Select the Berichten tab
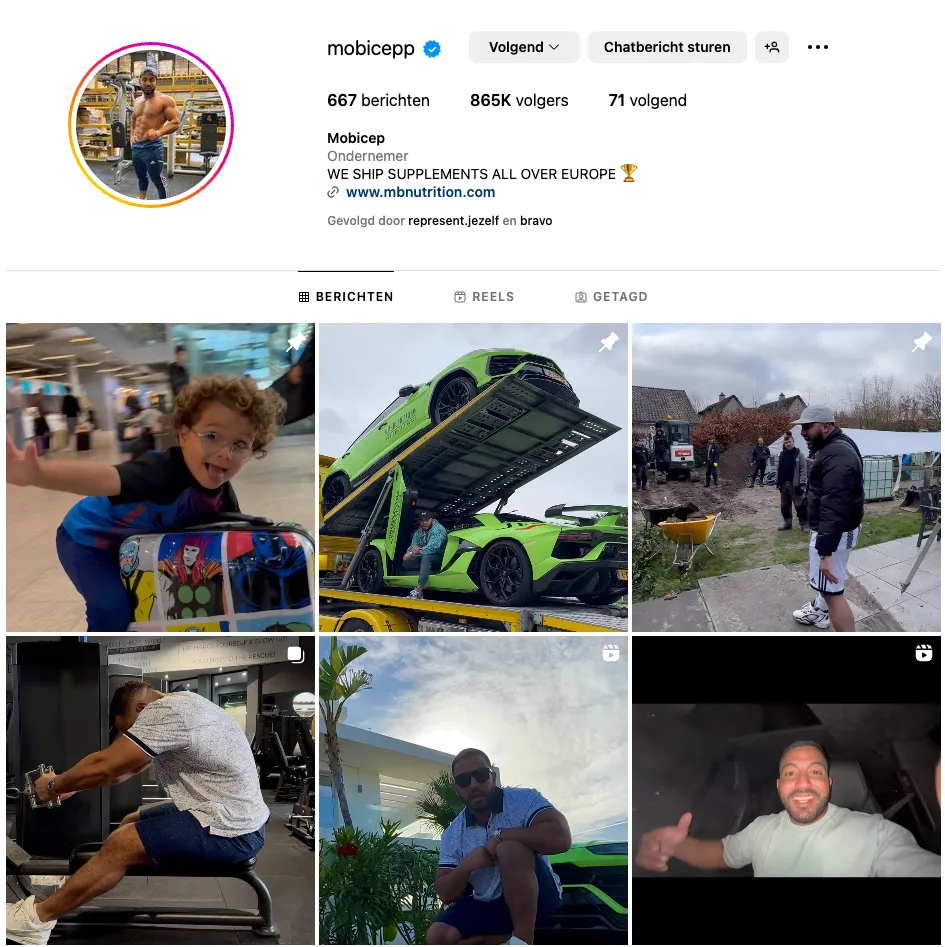 point(346,297)
